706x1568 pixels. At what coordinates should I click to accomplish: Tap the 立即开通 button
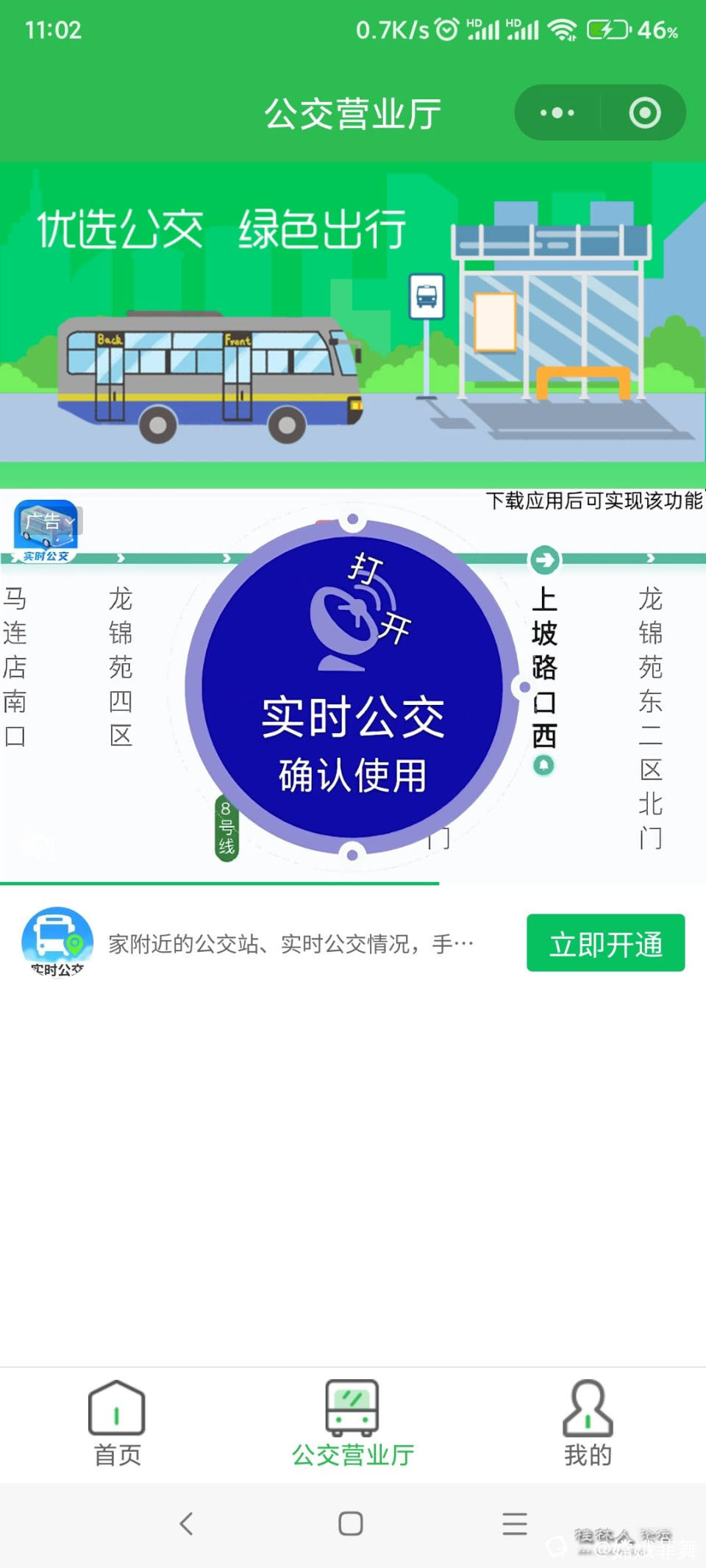605,944
